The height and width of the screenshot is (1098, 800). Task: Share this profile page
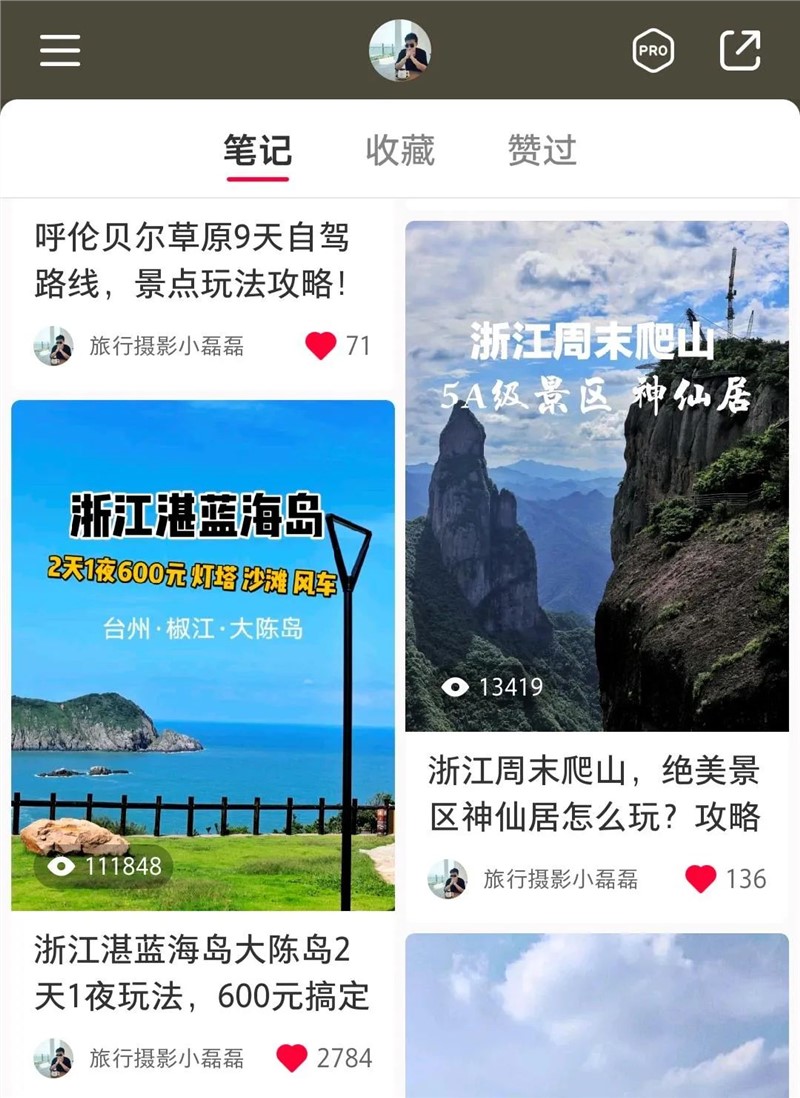740,50
